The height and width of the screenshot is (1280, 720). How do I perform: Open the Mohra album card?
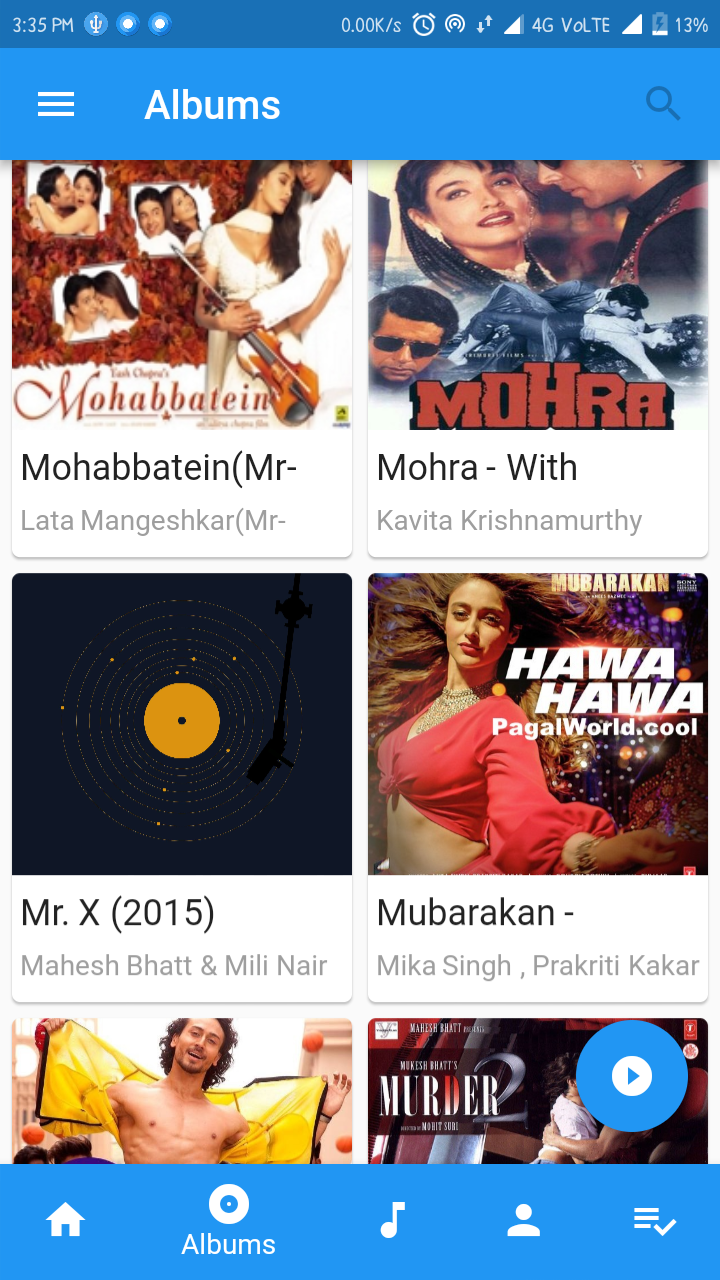click(x=538, y=358)
